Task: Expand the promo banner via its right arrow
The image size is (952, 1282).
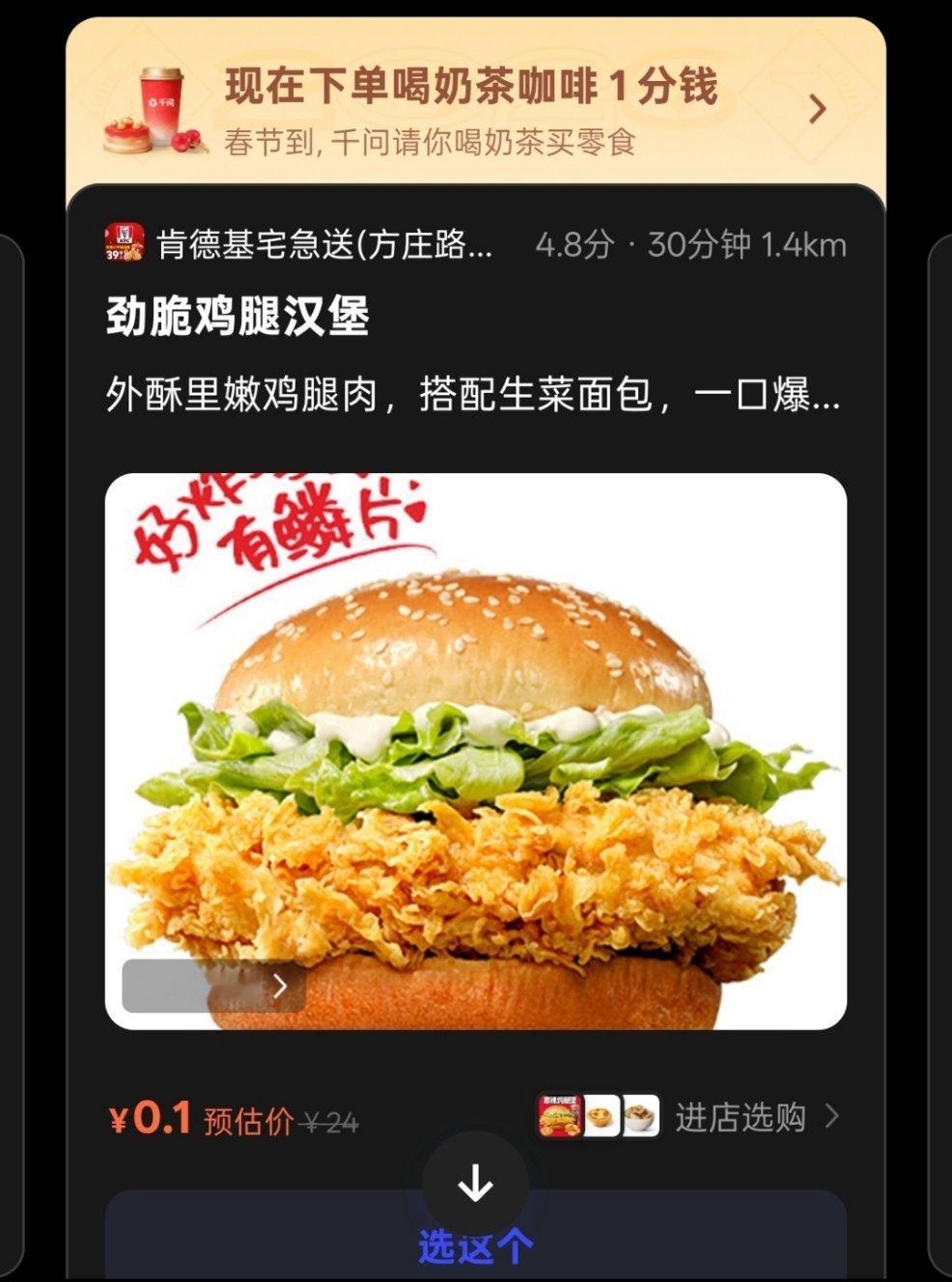Action: click(817, 109)
